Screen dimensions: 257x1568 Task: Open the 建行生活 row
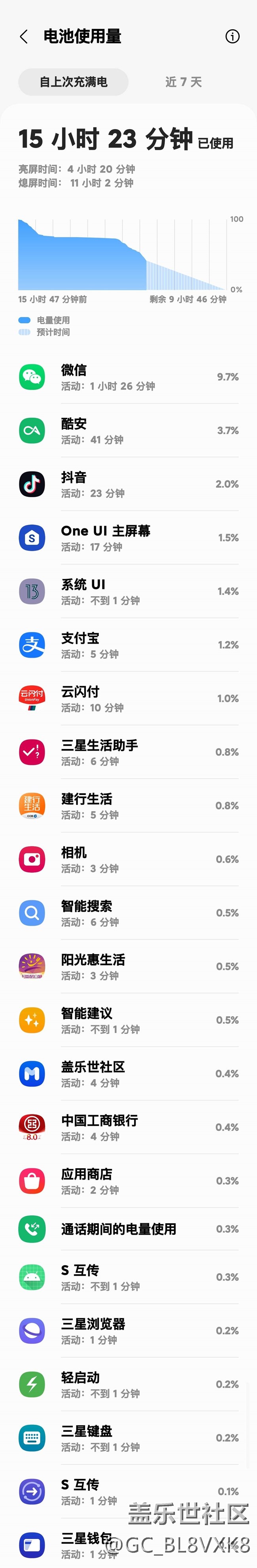[128, 806]
